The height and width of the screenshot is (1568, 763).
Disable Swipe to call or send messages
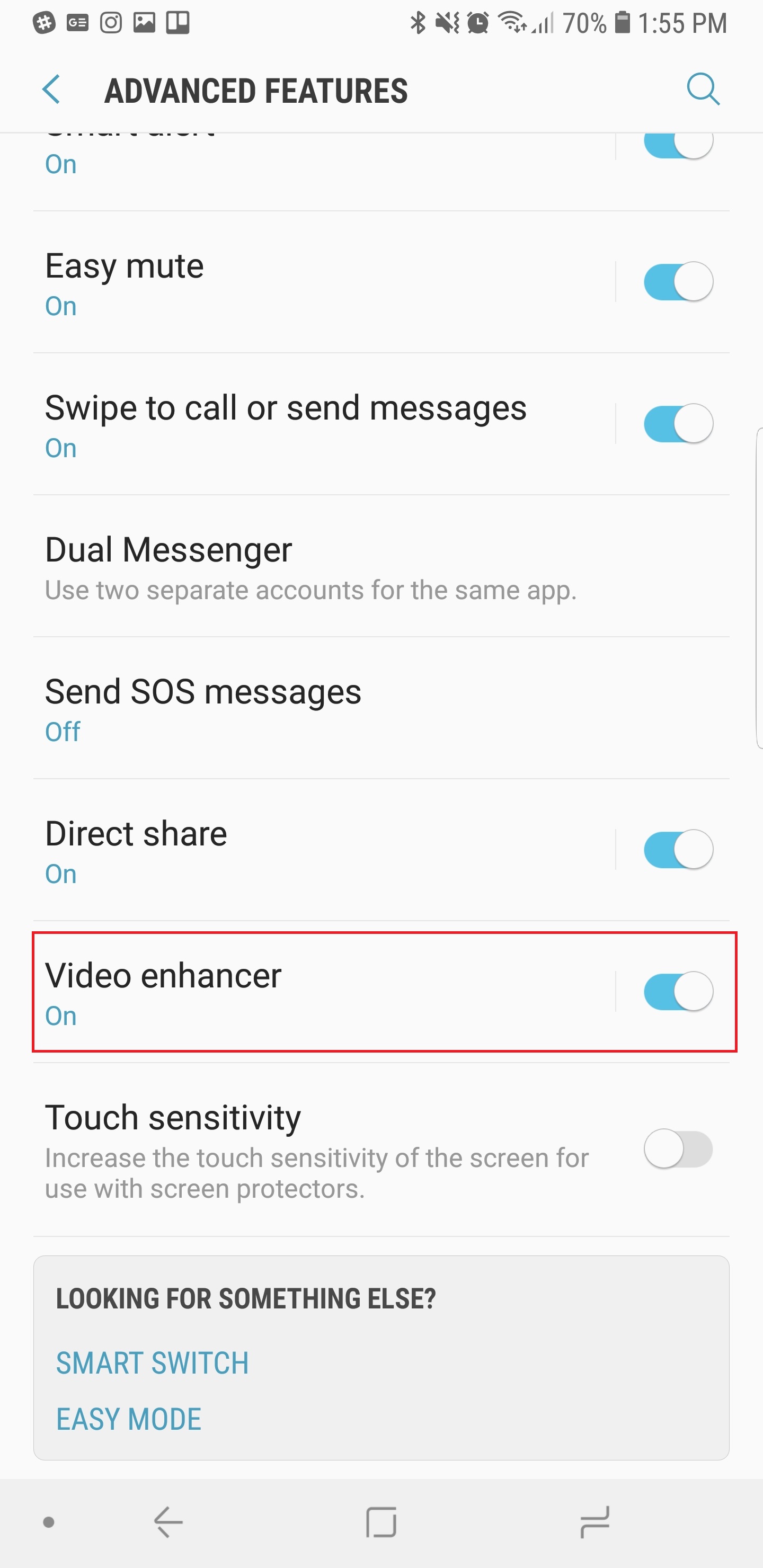point(678,423)
